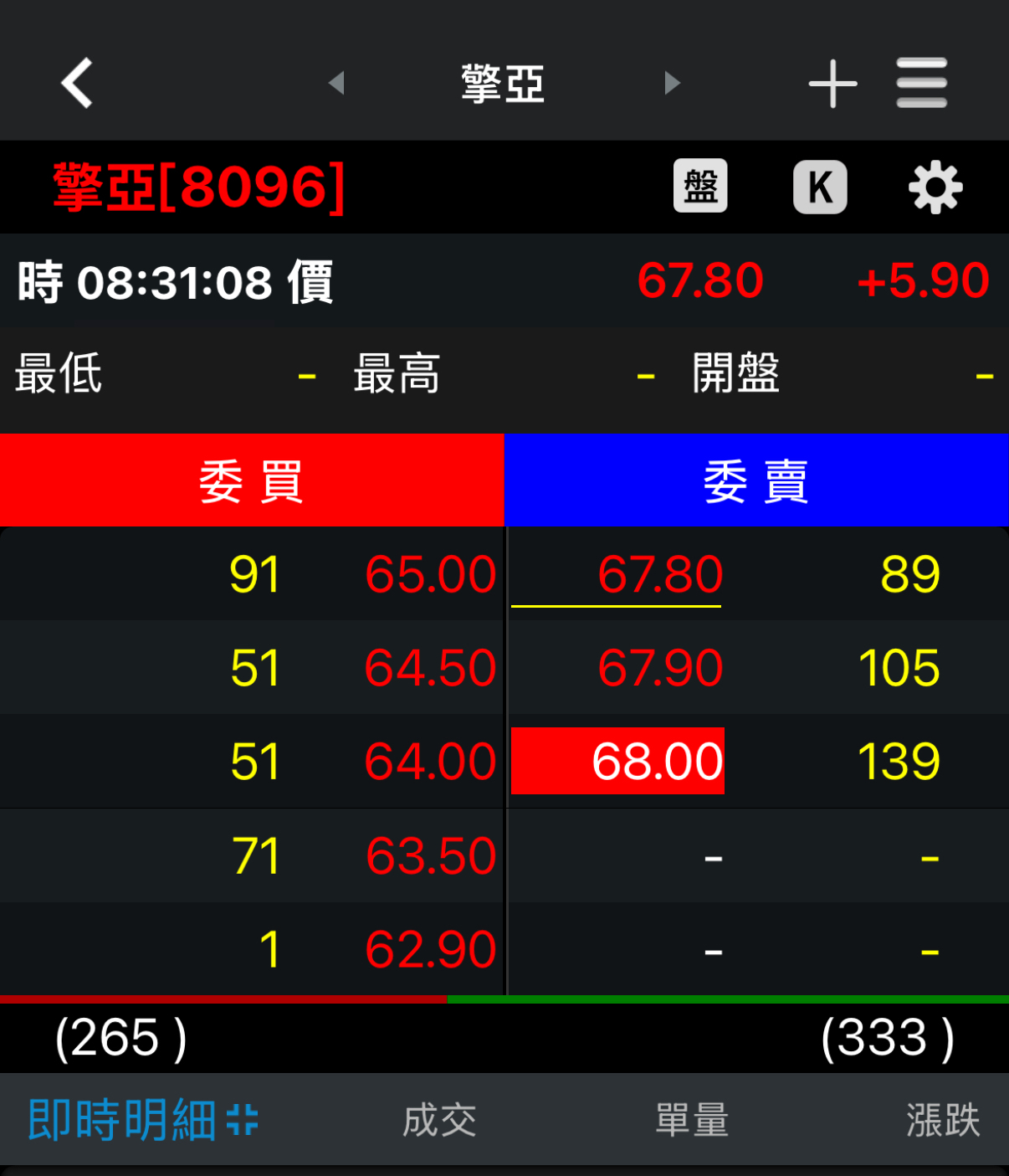
Task: Open the K-line chart view
Action: [820, 187]
